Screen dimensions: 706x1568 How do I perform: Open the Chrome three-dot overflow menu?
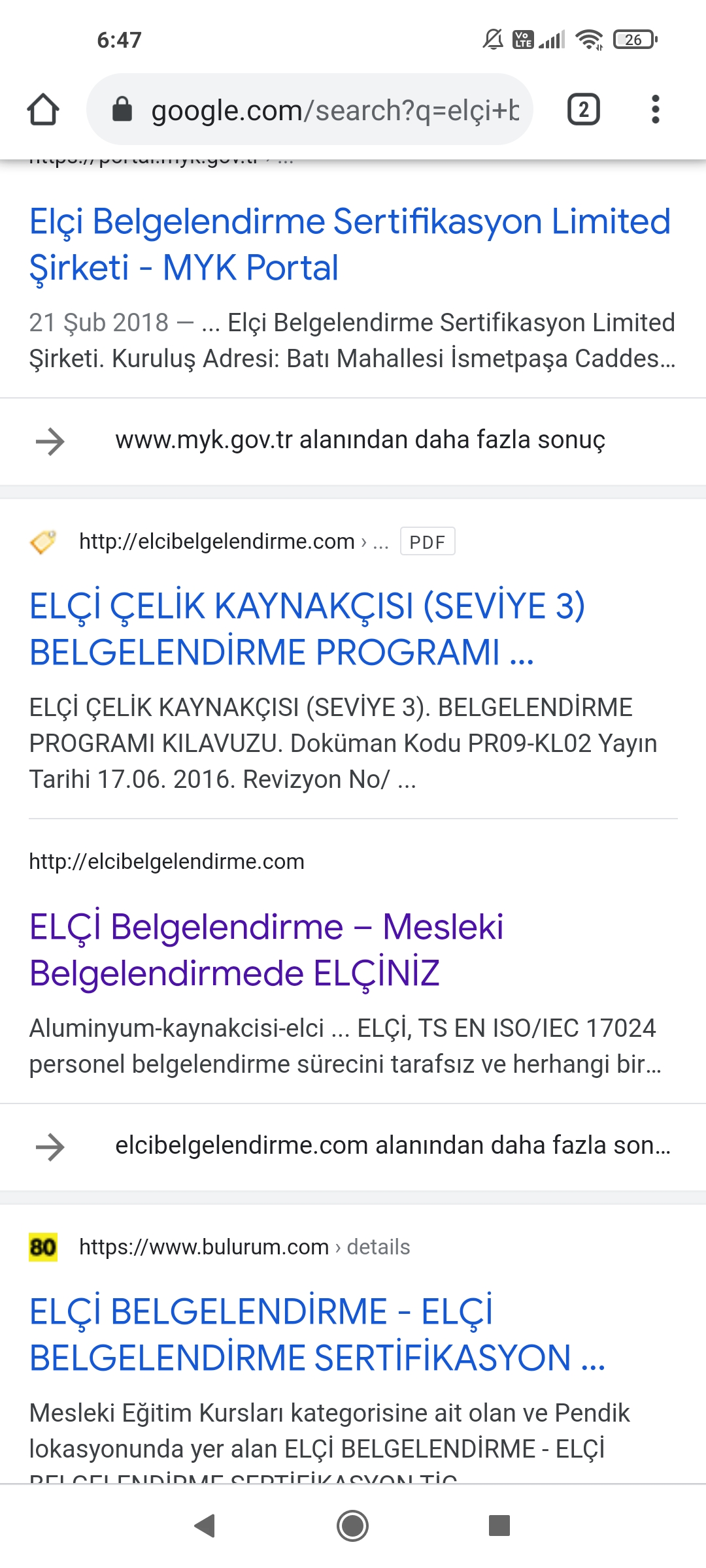(655, 109)
